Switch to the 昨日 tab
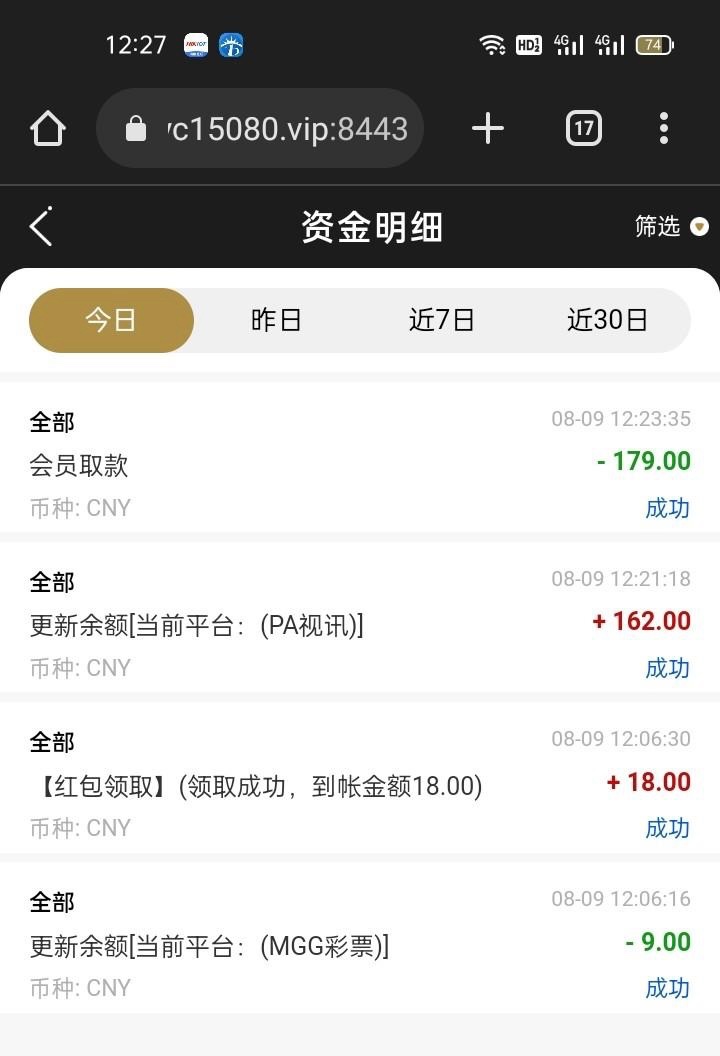This screenshot has width=720, height=1056. point(276,320)
